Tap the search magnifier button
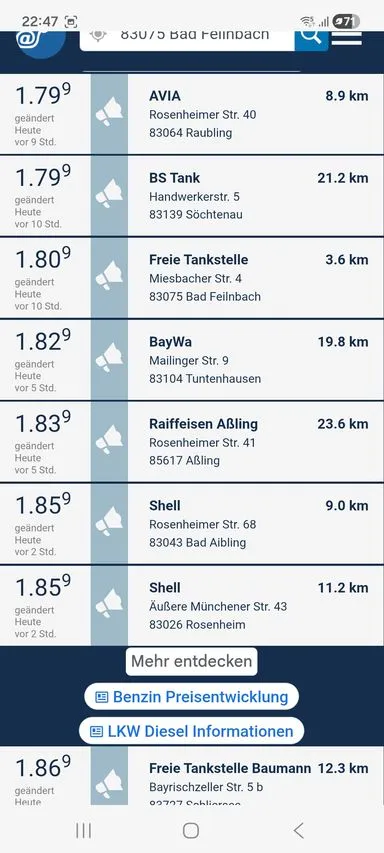This screenshot has width=384, height=853. point(311,39)
